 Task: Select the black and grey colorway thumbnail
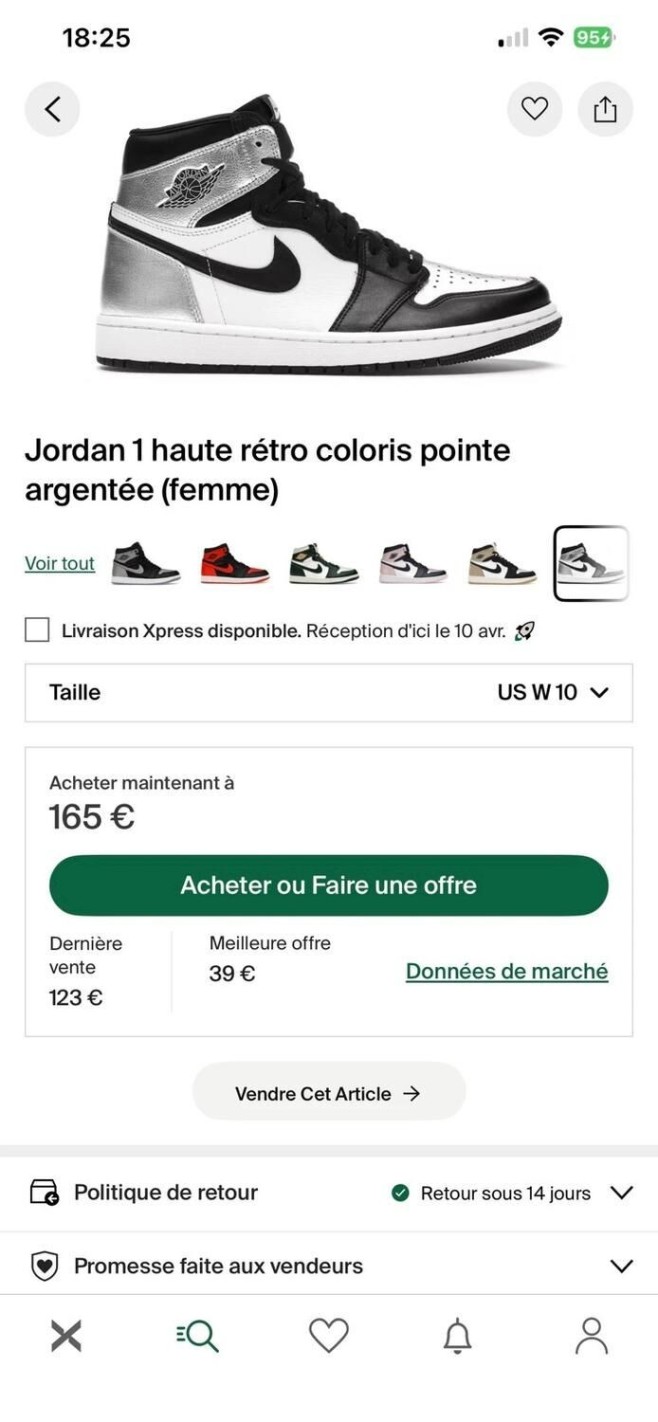click(x=146, y=564)
